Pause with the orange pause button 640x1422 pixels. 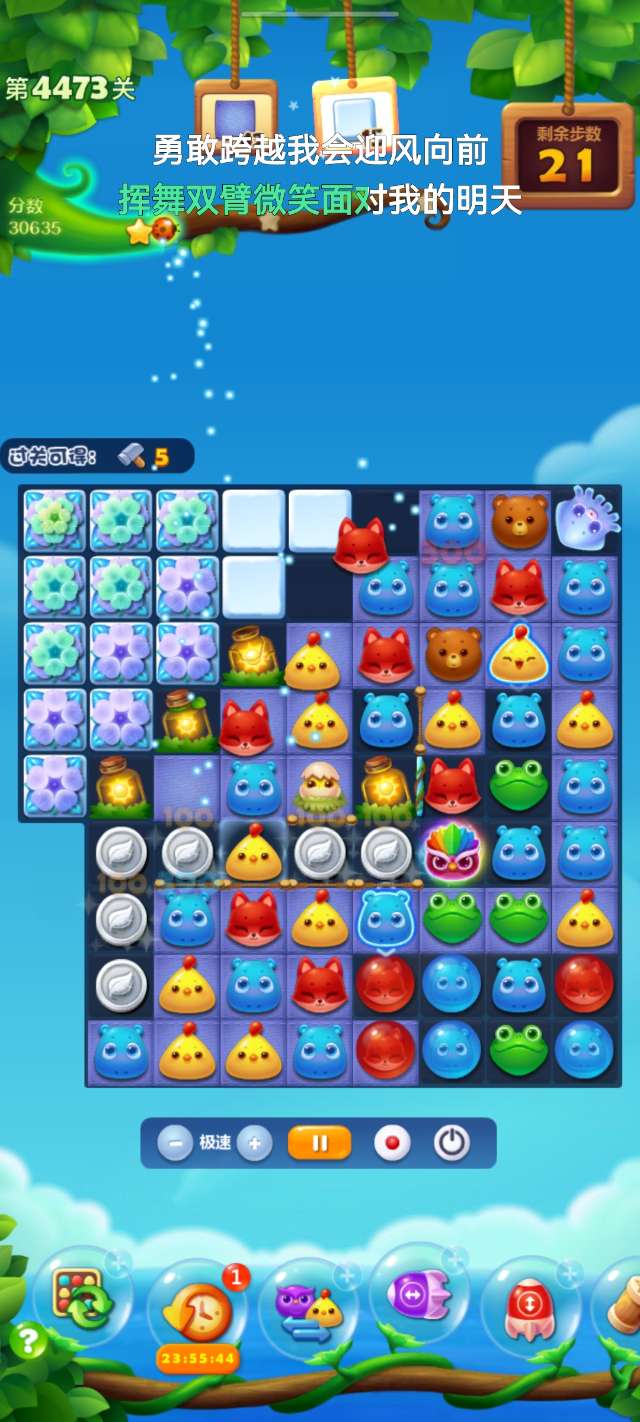pyautogui.click(x=320, y=1143)
